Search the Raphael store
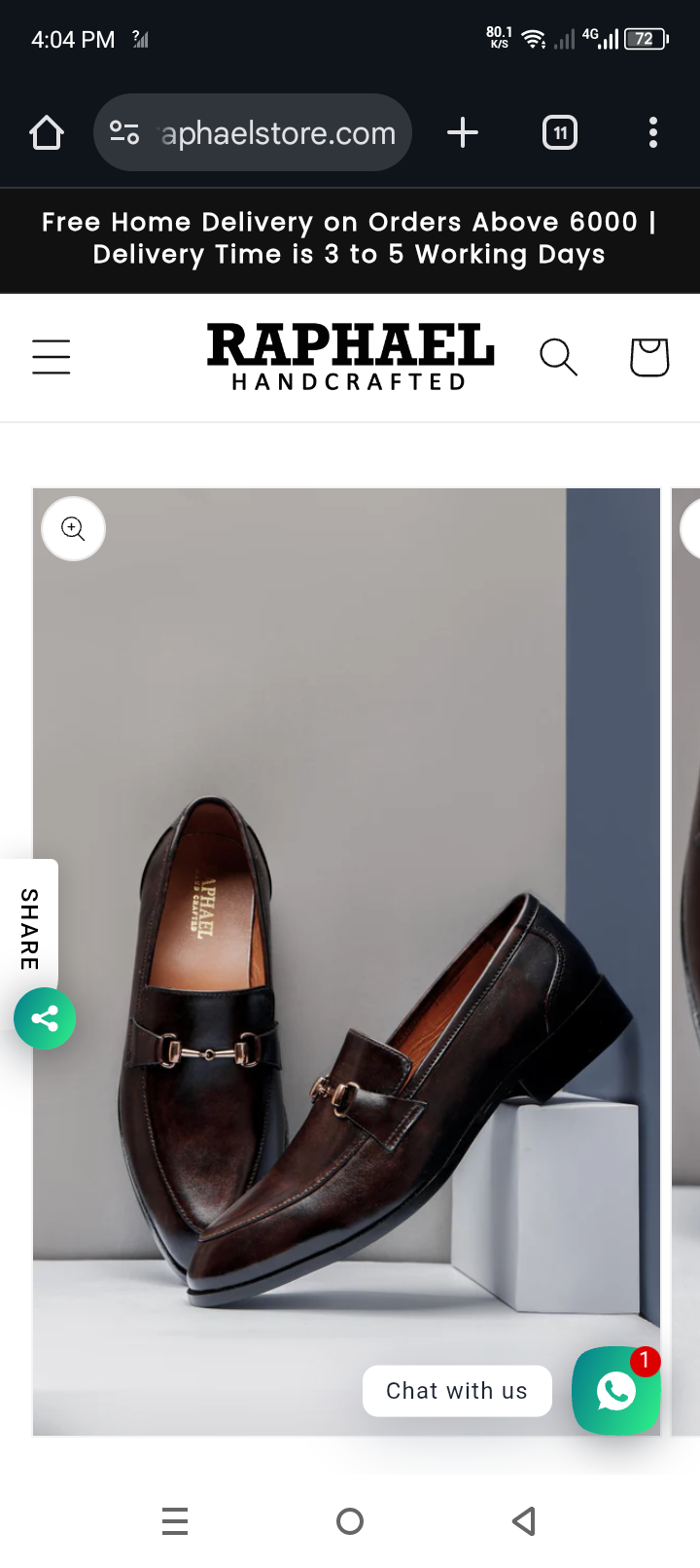Viewport: 700px width, 1568px height. pos(558,357)
